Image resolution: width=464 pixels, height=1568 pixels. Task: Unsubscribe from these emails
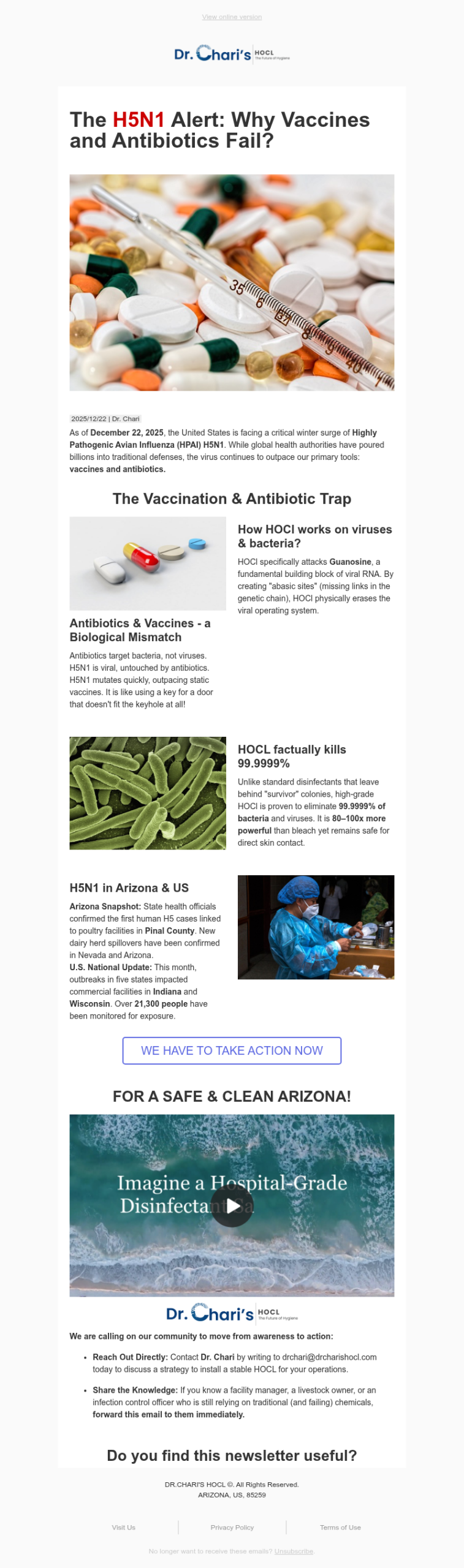pyautogui.click(x=294, y=1551)
